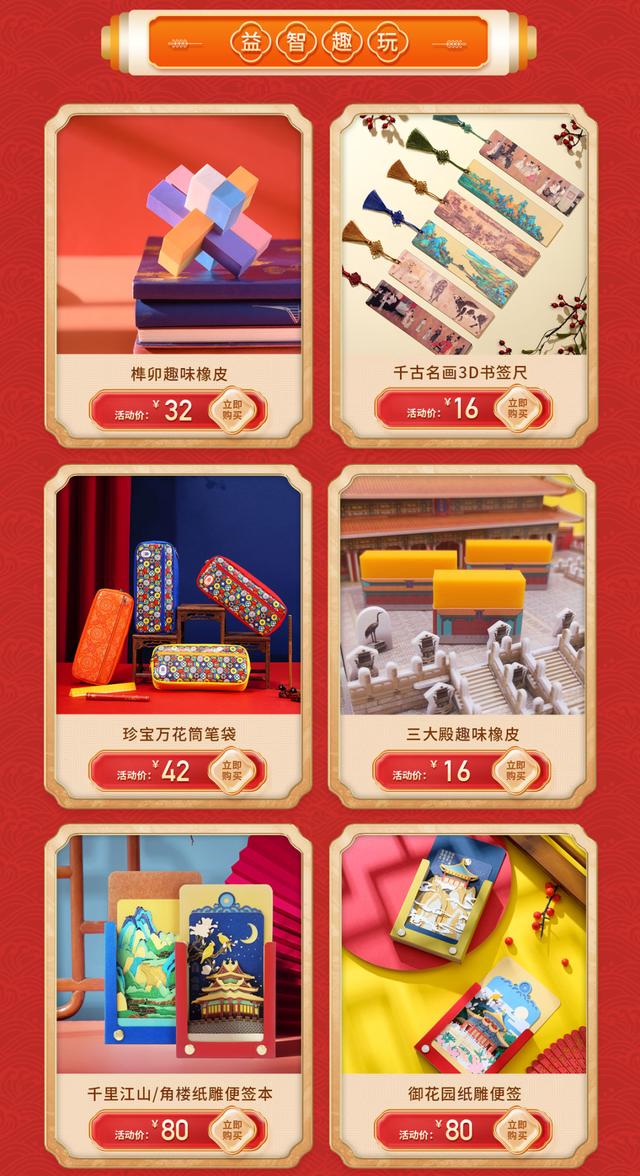Hit 立即购买 for 三大殿趣味橡皮

click(x=515, y=770)
